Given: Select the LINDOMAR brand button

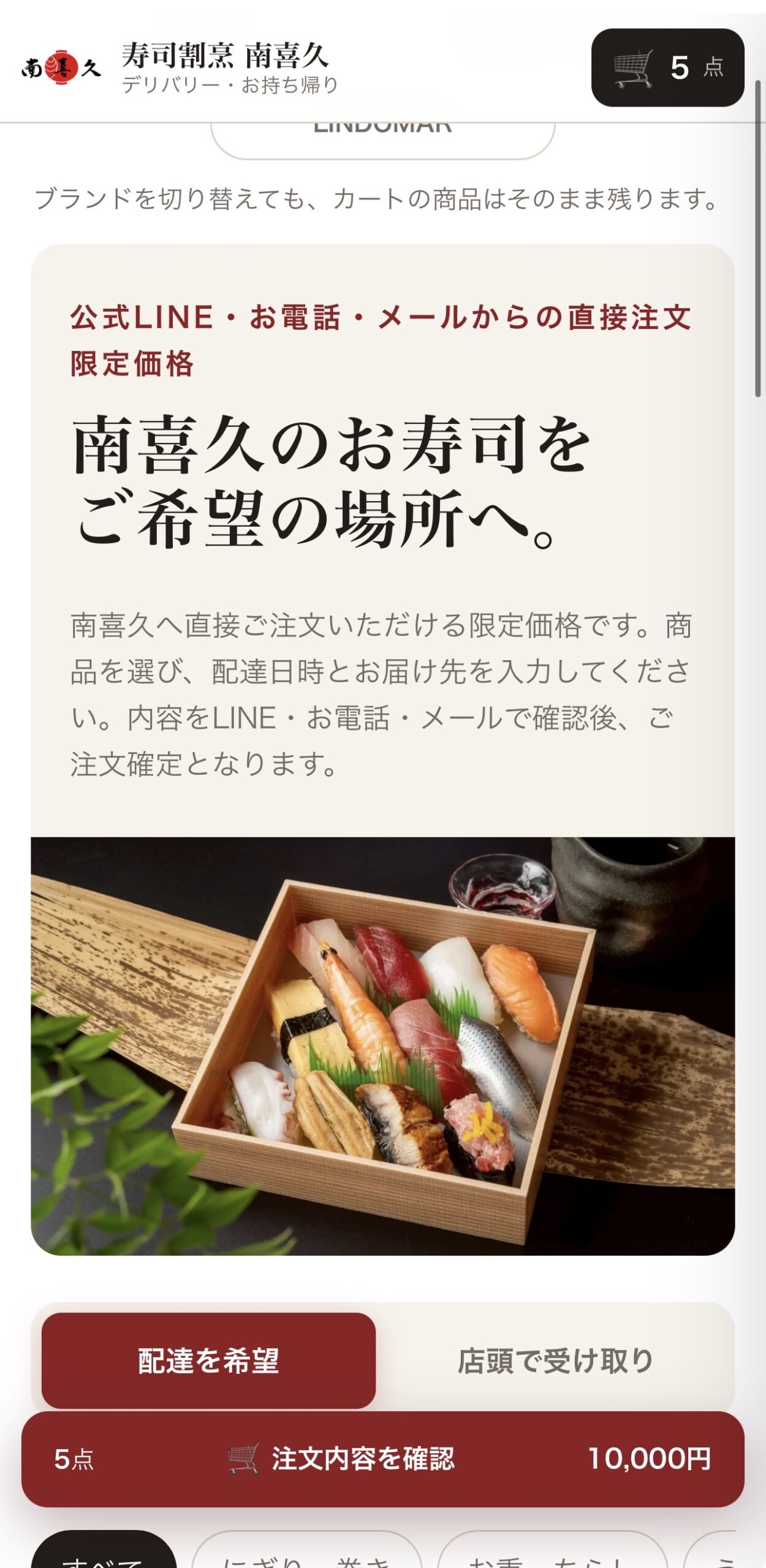Looking at the screenshot, I should pyautogui.click(x=383, y=140).
